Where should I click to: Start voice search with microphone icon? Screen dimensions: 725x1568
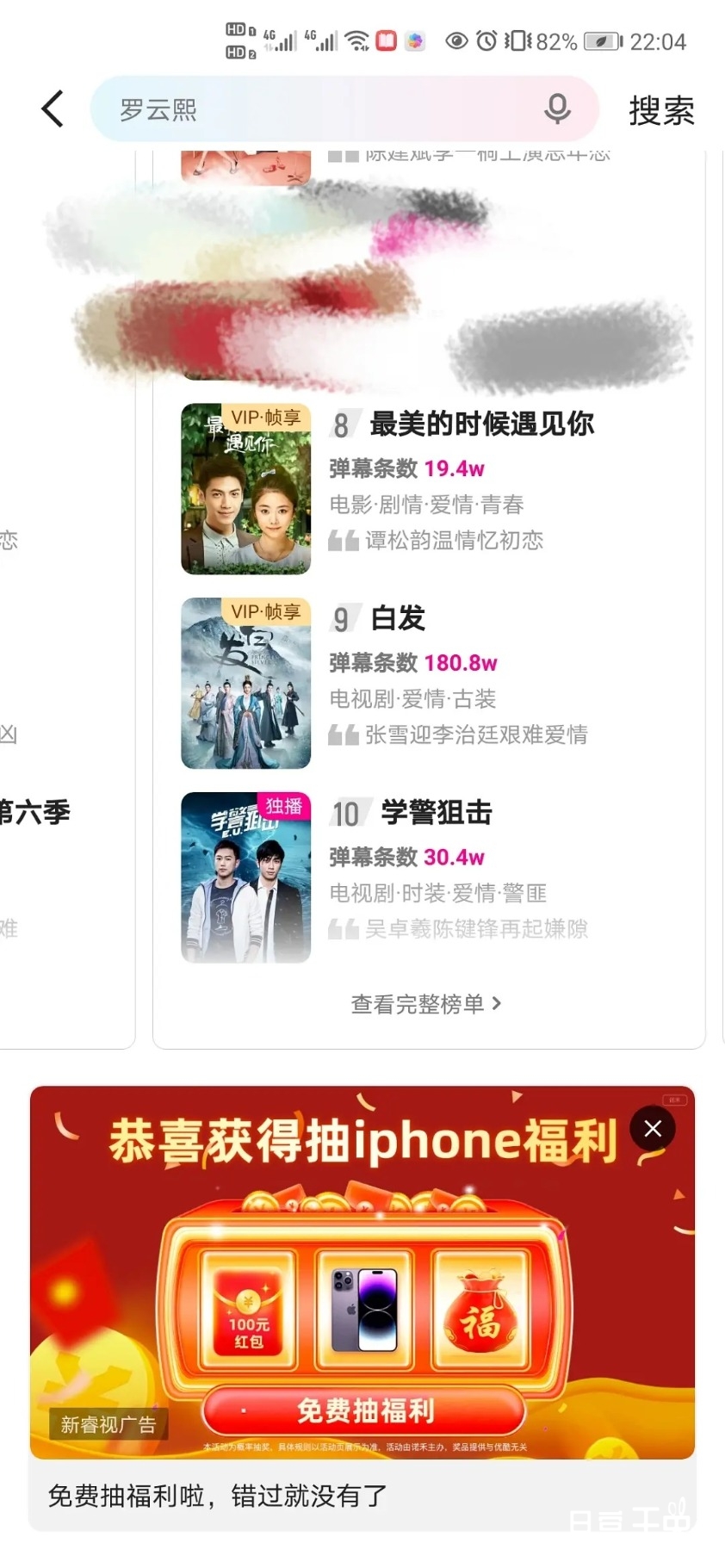pyautogui.click(x=557, y=109)
